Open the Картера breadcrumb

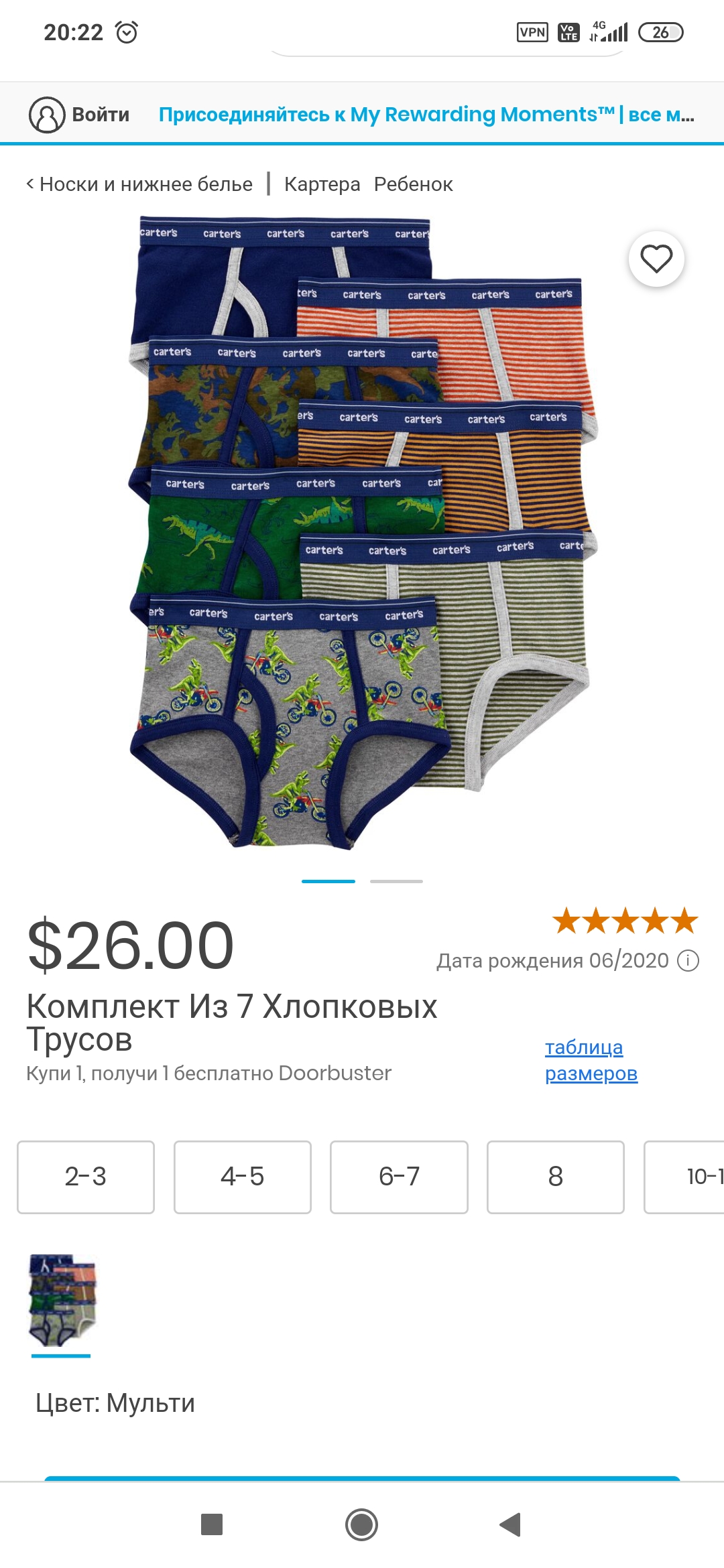tap(322, 184)
